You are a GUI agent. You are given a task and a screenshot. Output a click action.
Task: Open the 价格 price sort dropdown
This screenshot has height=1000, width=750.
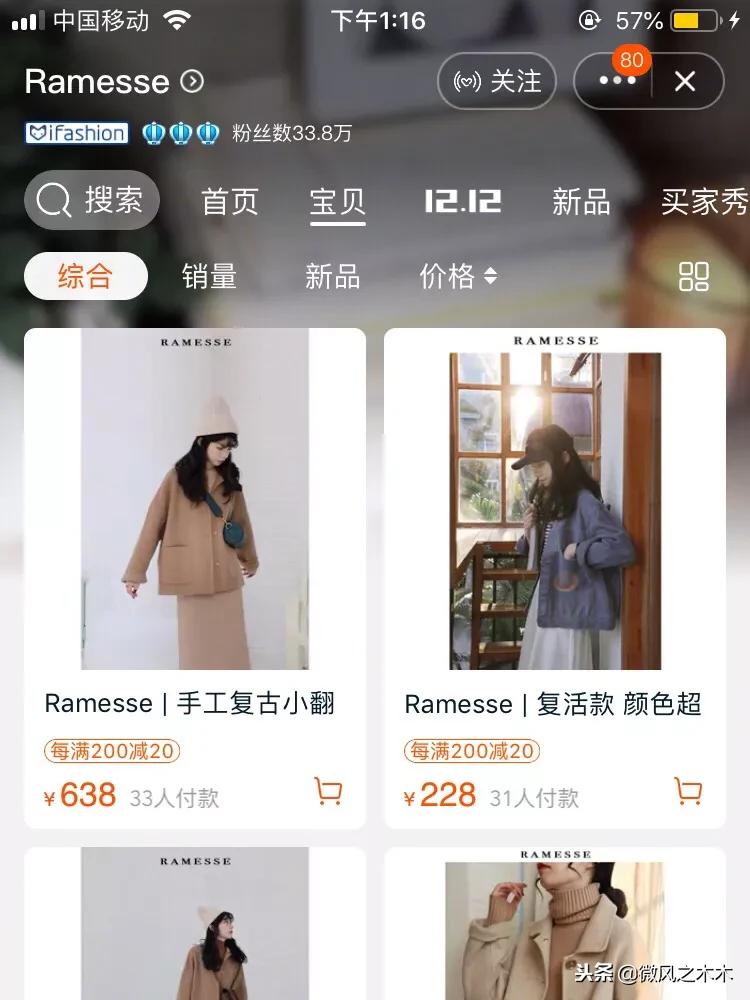tap(455, 276)
